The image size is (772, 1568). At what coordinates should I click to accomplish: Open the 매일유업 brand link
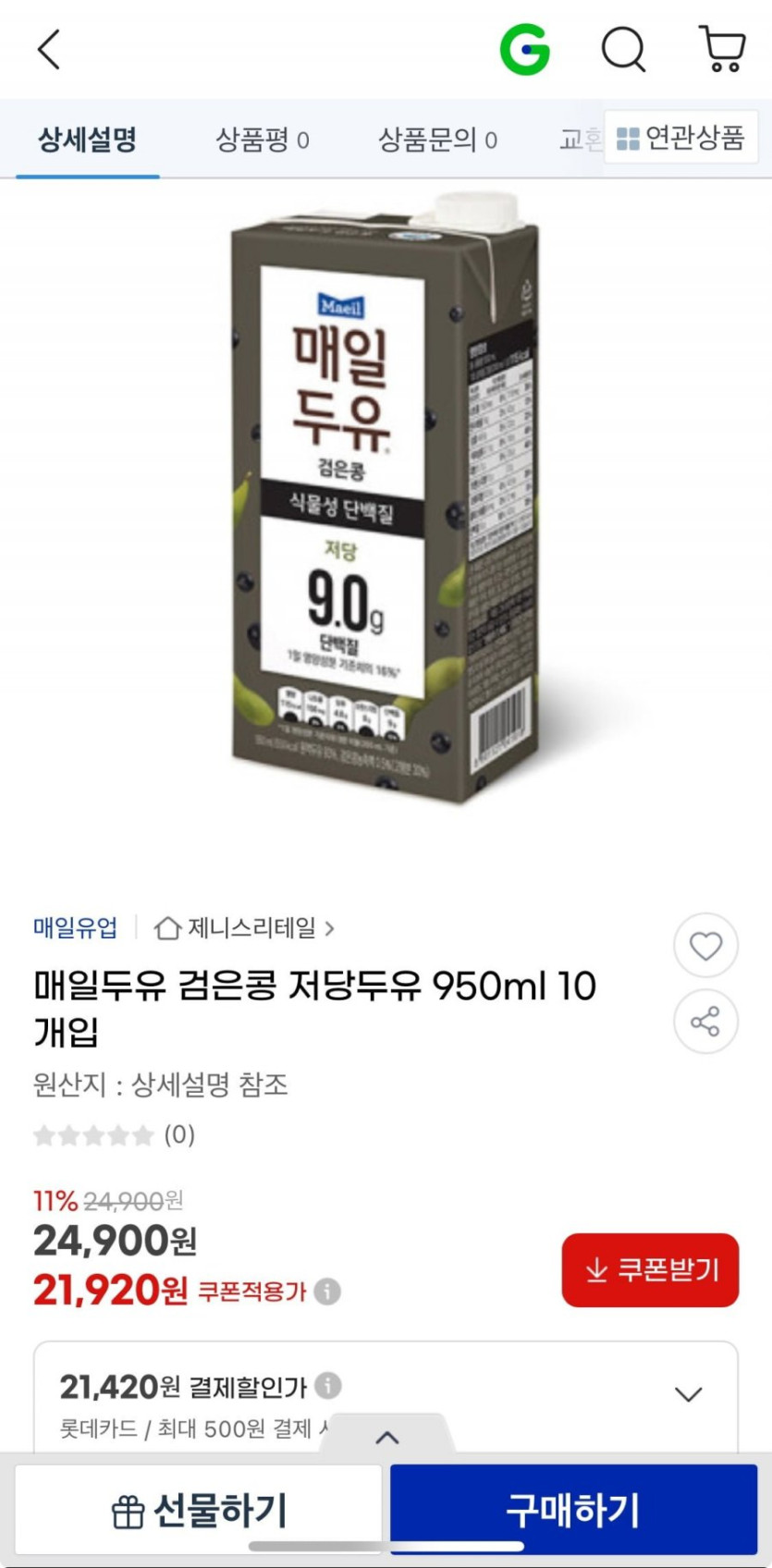click(76, 927)
